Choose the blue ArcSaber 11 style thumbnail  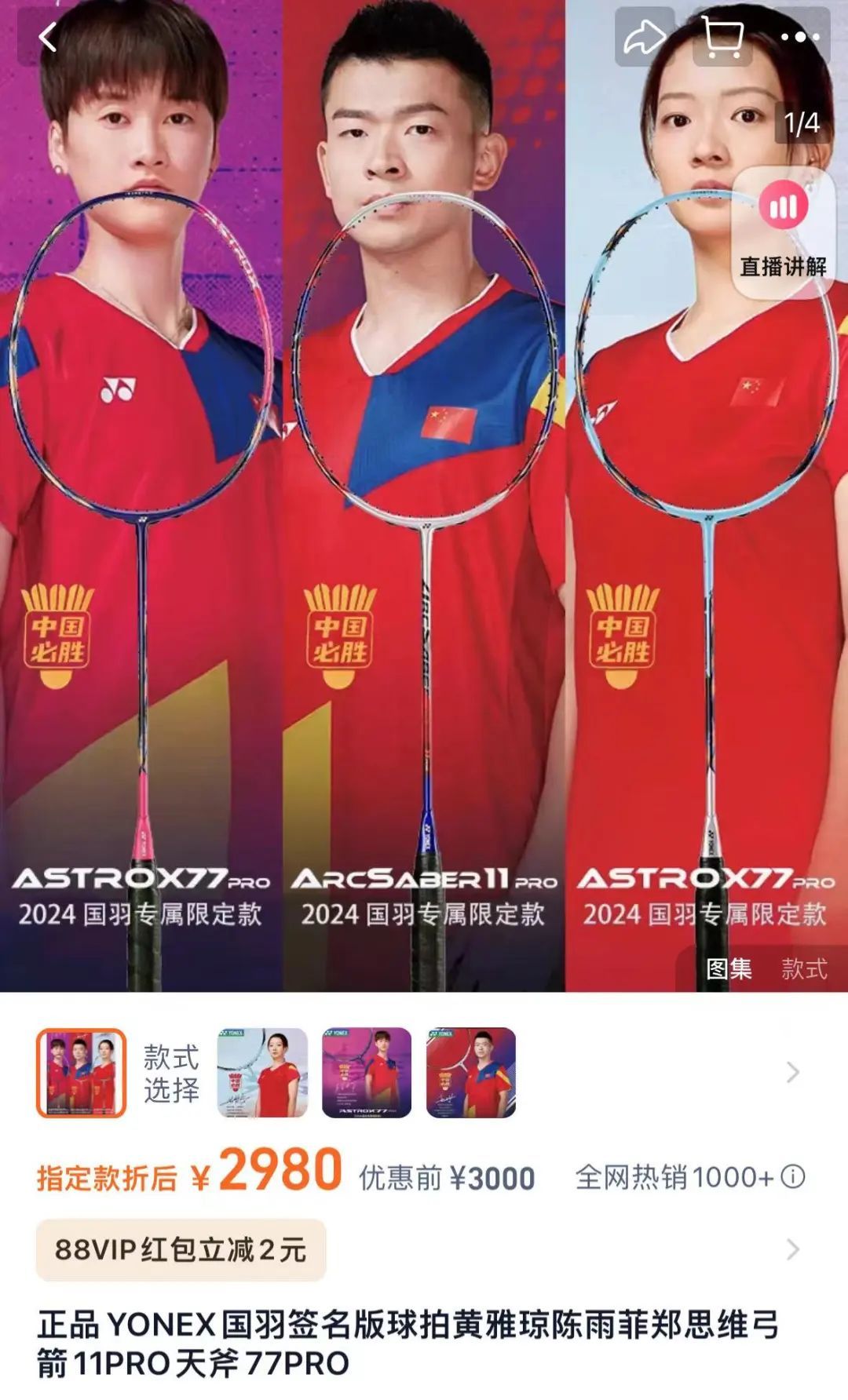click(x=471, y=1073)
